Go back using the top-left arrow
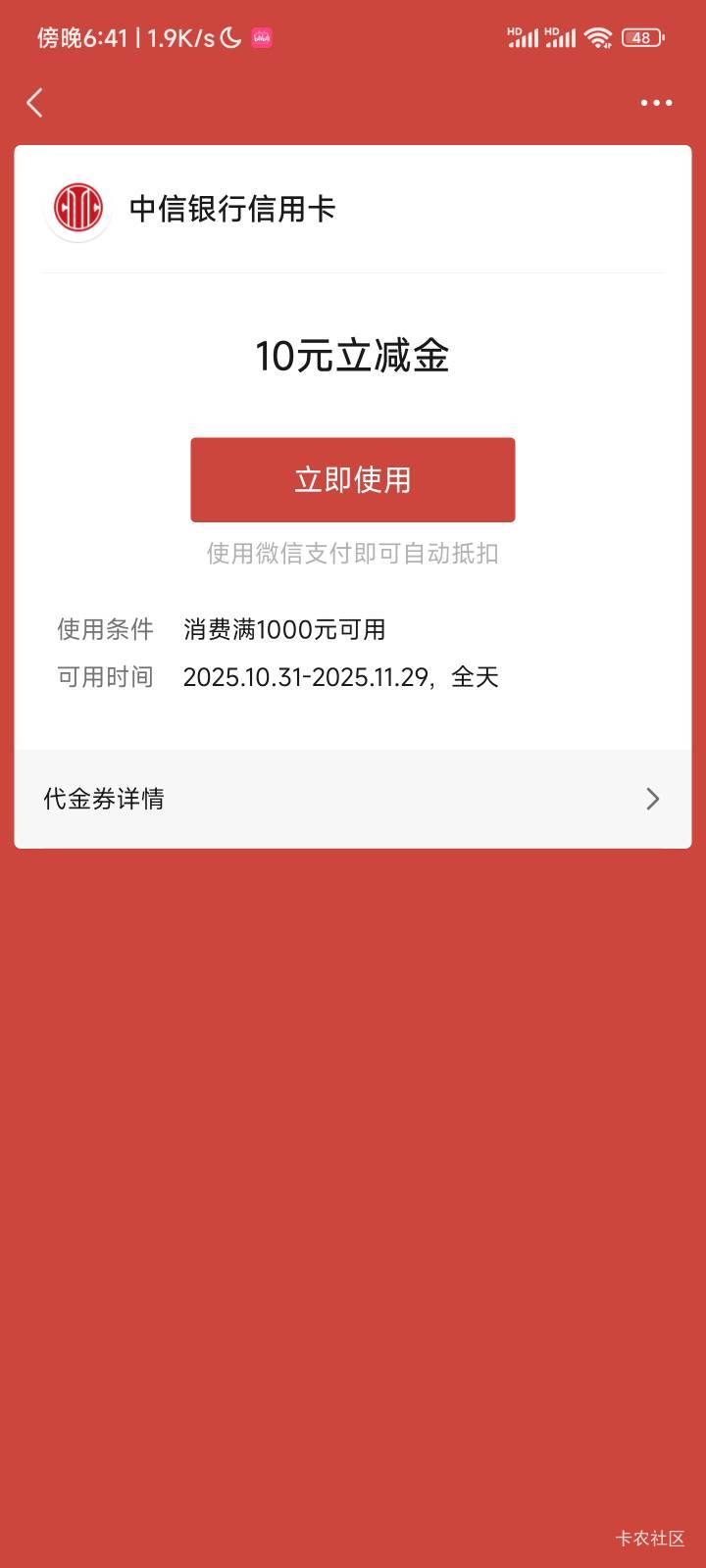 click(35, 103)
